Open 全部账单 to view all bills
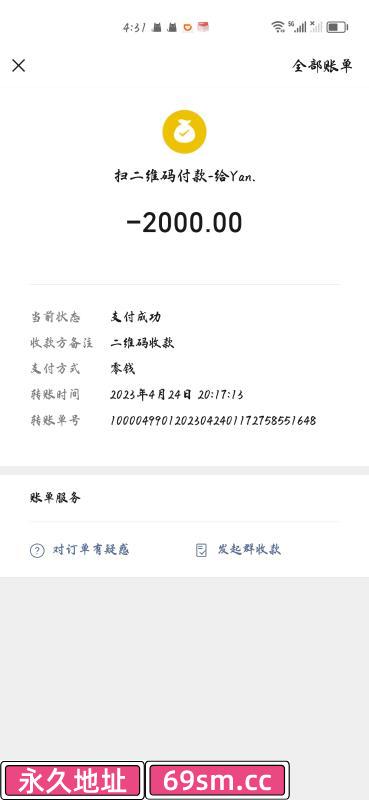 (322, 66)
